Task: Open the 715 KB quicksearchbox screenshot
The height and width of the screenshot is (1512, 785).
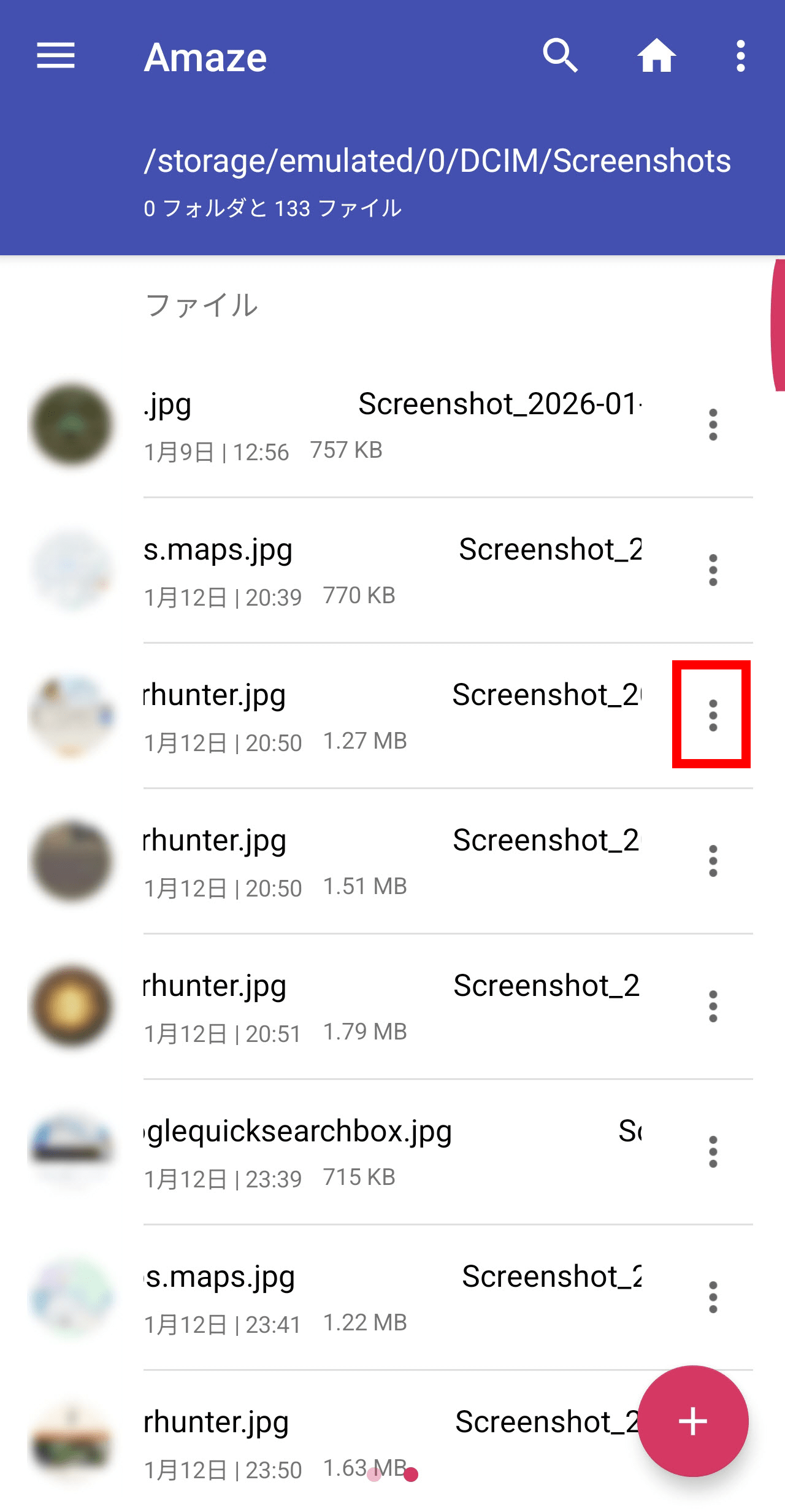Action: [392, 1152]
